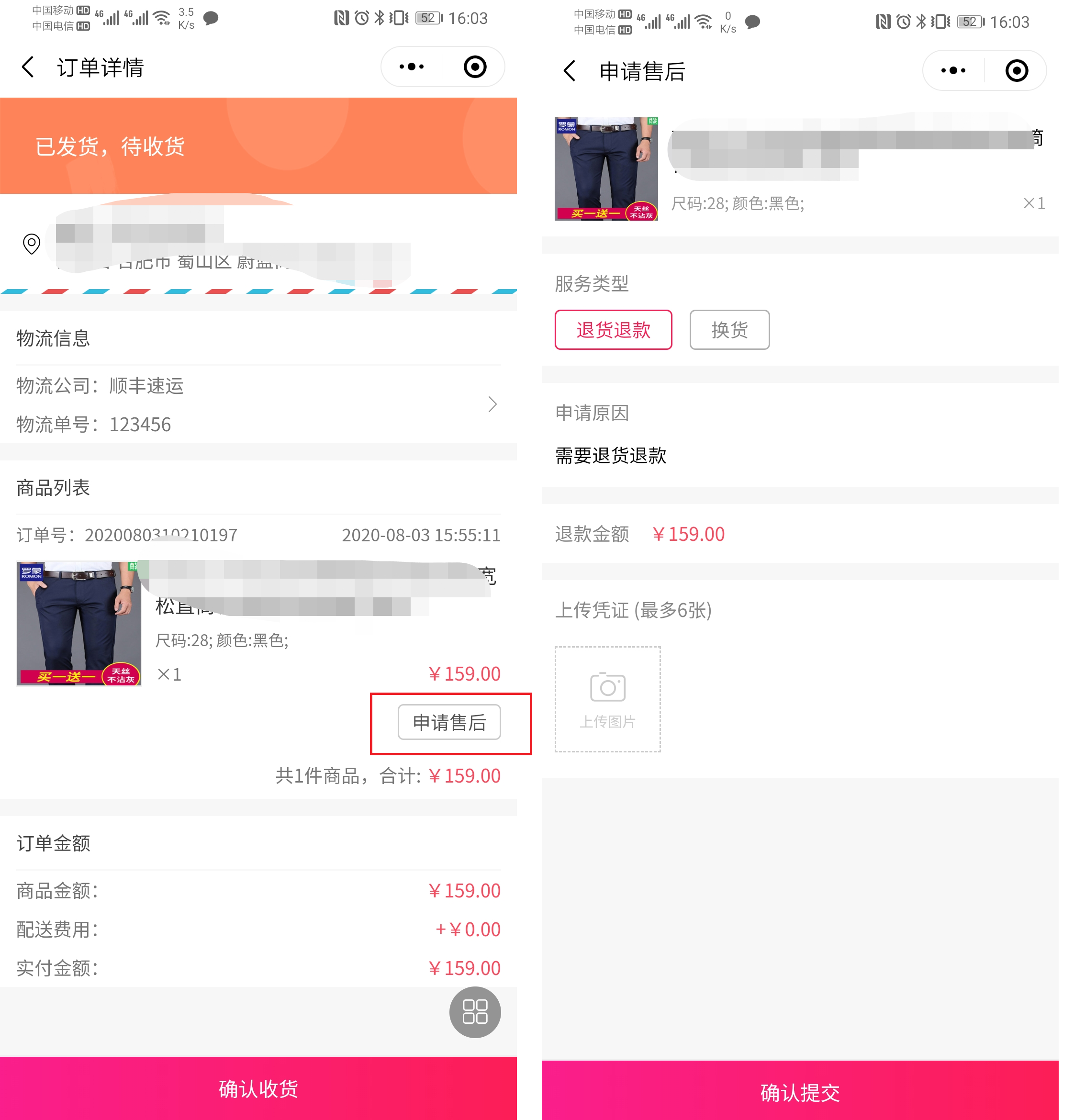Choose the 换货 service type
The width and height of the screenshot is (1074, 1120).
[729, 330]
